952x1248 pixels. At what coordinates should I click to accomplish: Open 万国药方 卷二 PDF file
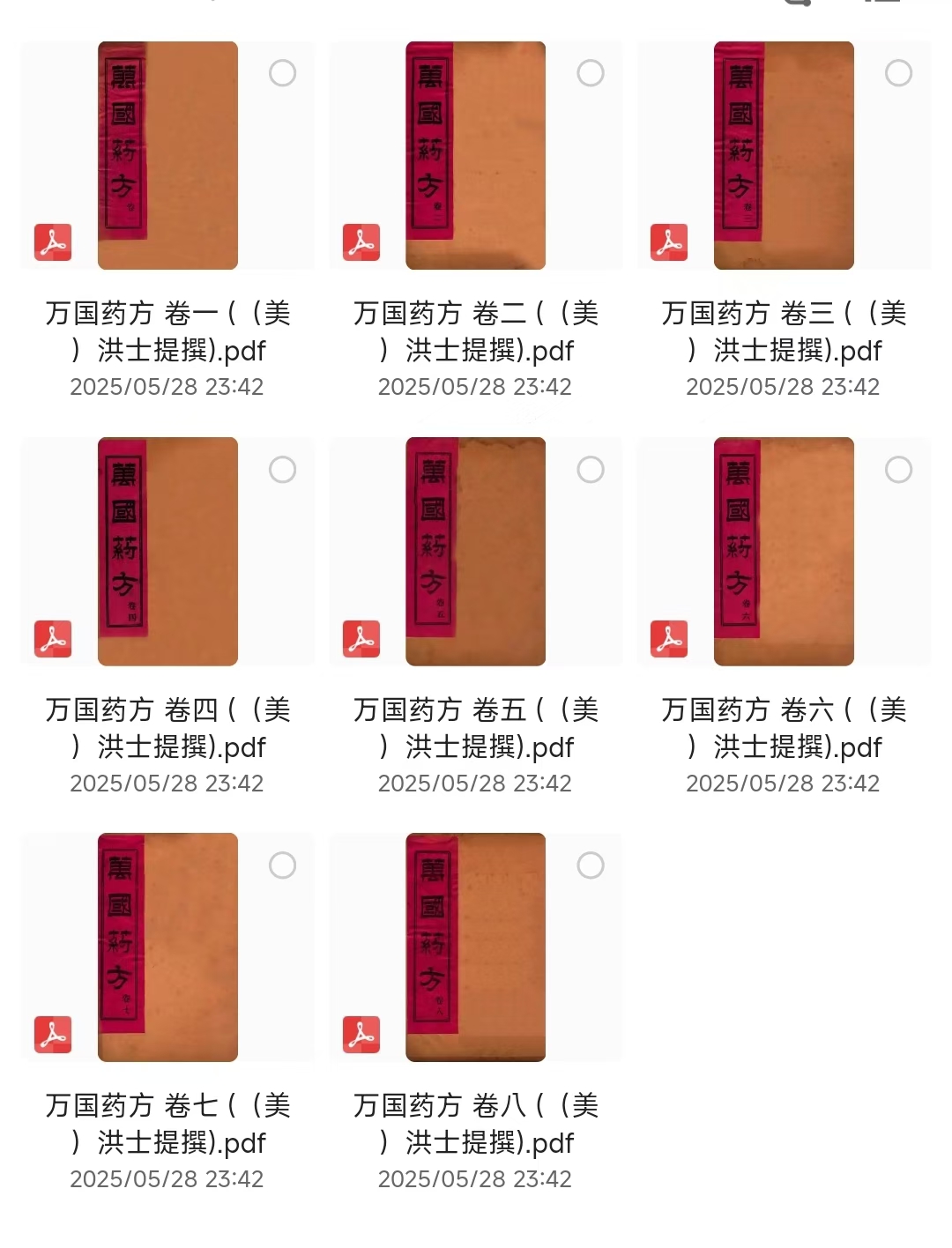[x=475, y=156]
